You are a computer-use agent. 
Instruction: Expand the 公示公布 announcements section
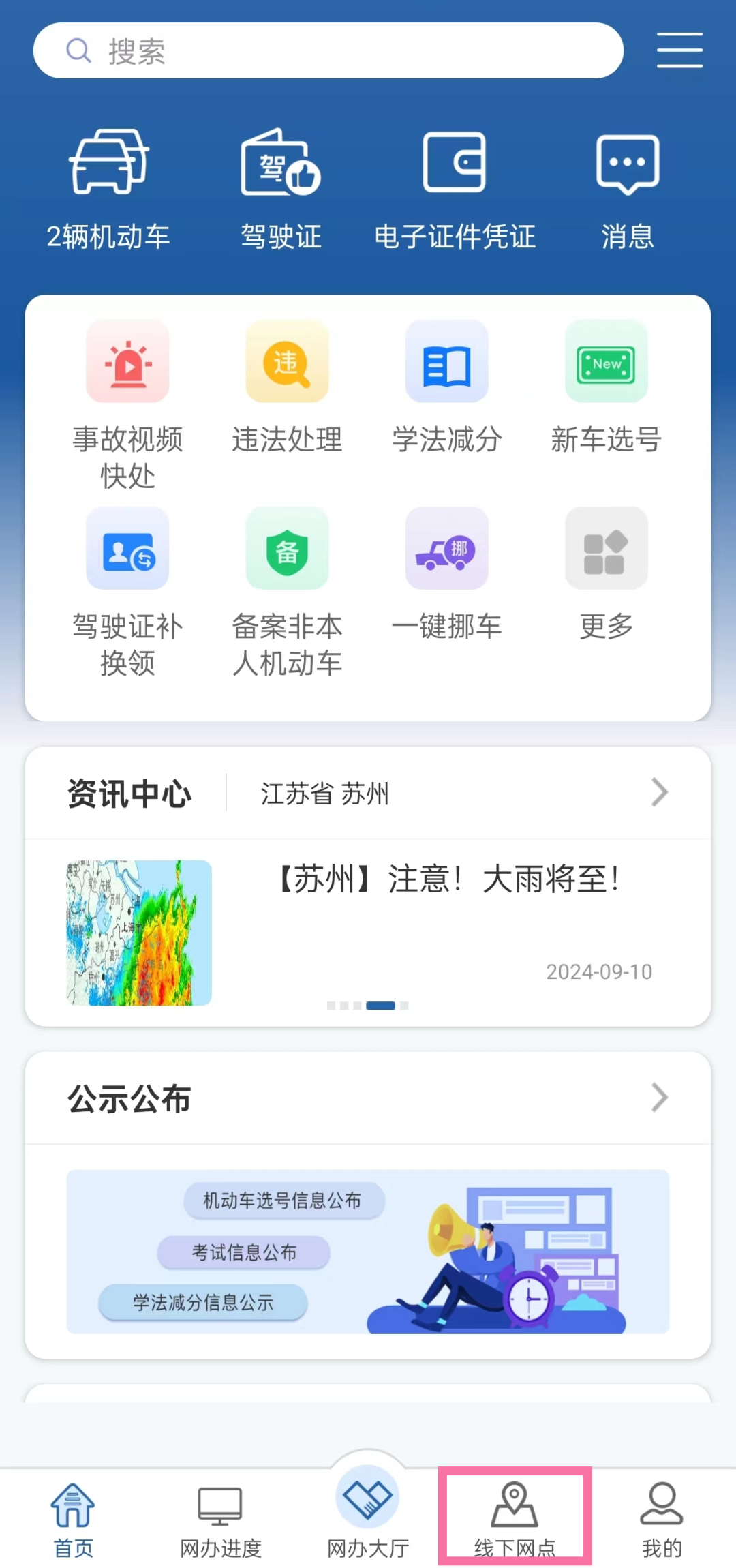pyautogui.click(x=658, y=1098)
